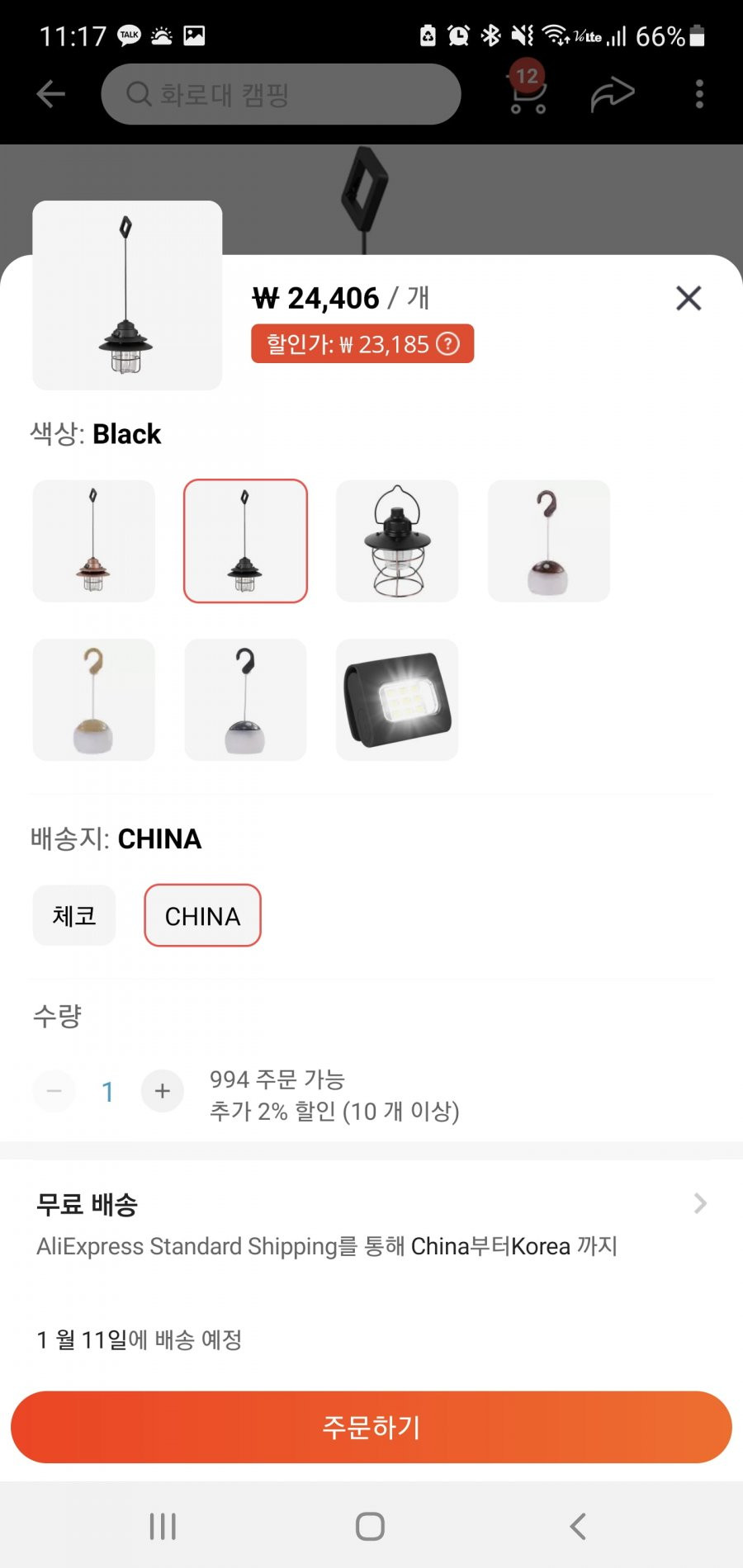Viewport: 743px width, 1568px height.
Task: Open the three-dot overflow menu
Action: pos(699,94)
